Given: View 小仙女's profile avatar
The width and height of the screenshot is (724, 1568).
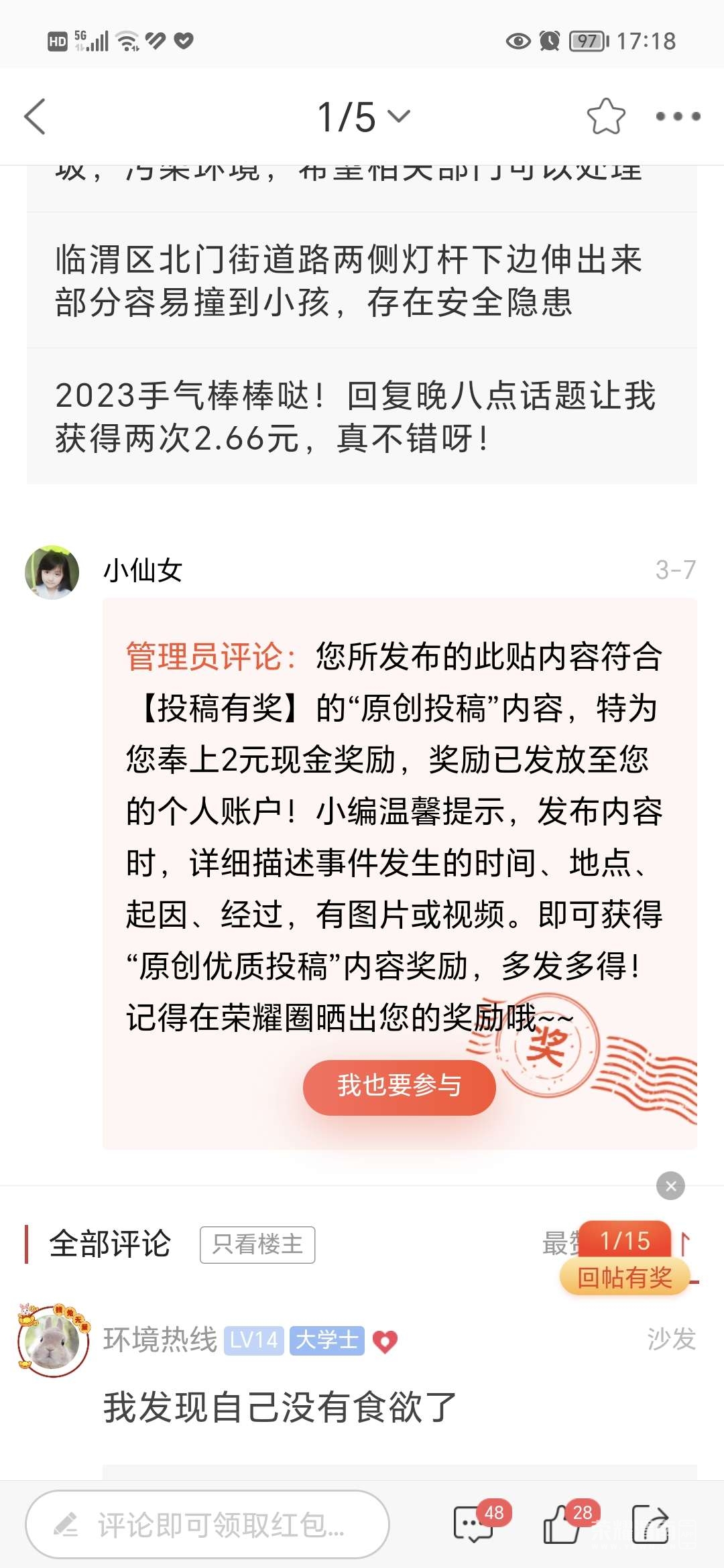Looking at the screenshot, I should (52, 572).
